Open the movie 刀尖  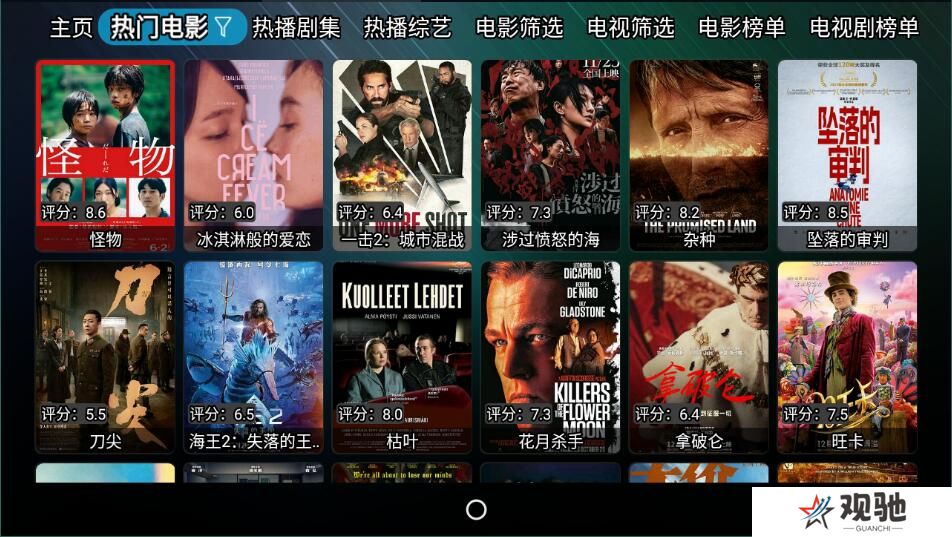[x=105, y=357]
